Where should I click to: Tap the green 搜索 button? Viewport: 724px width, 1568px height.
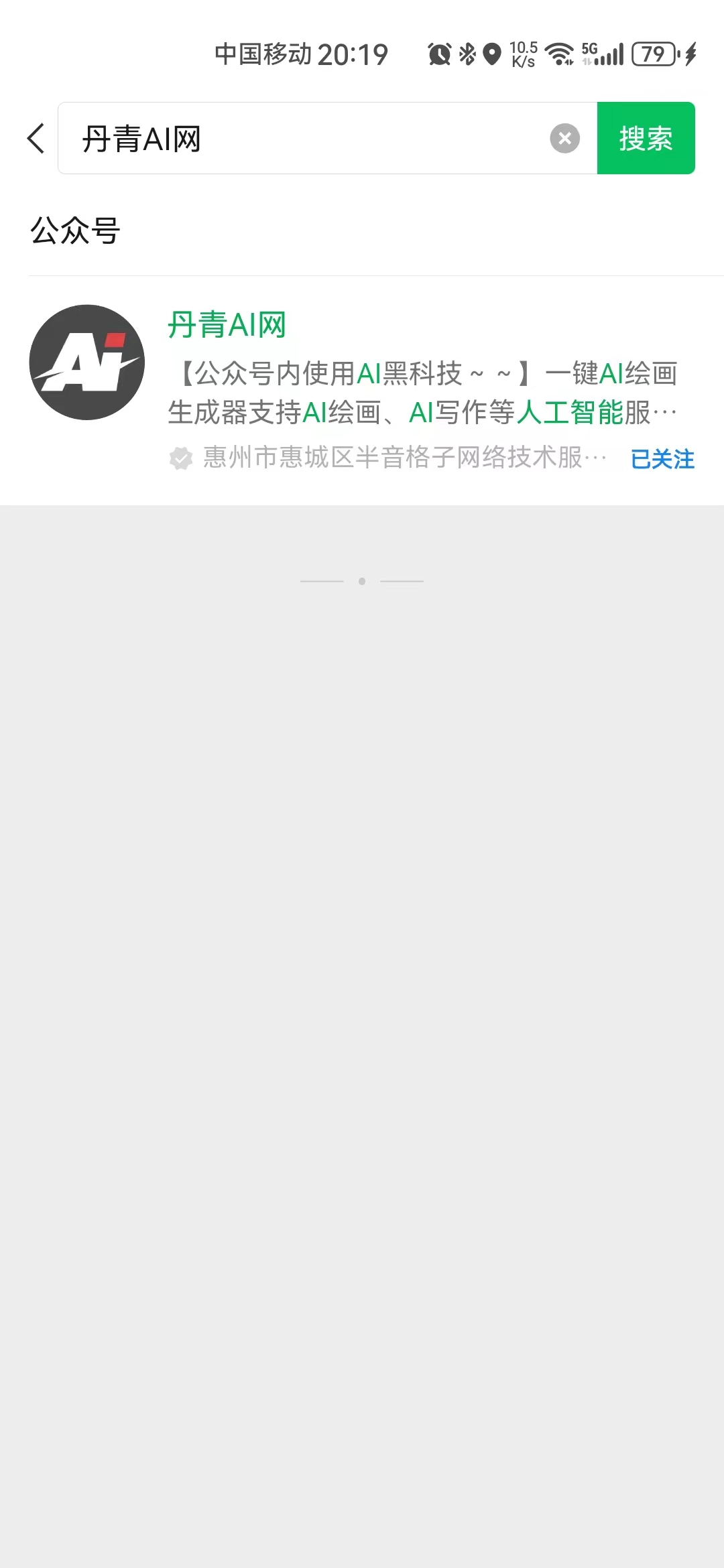tap(646, 139)
